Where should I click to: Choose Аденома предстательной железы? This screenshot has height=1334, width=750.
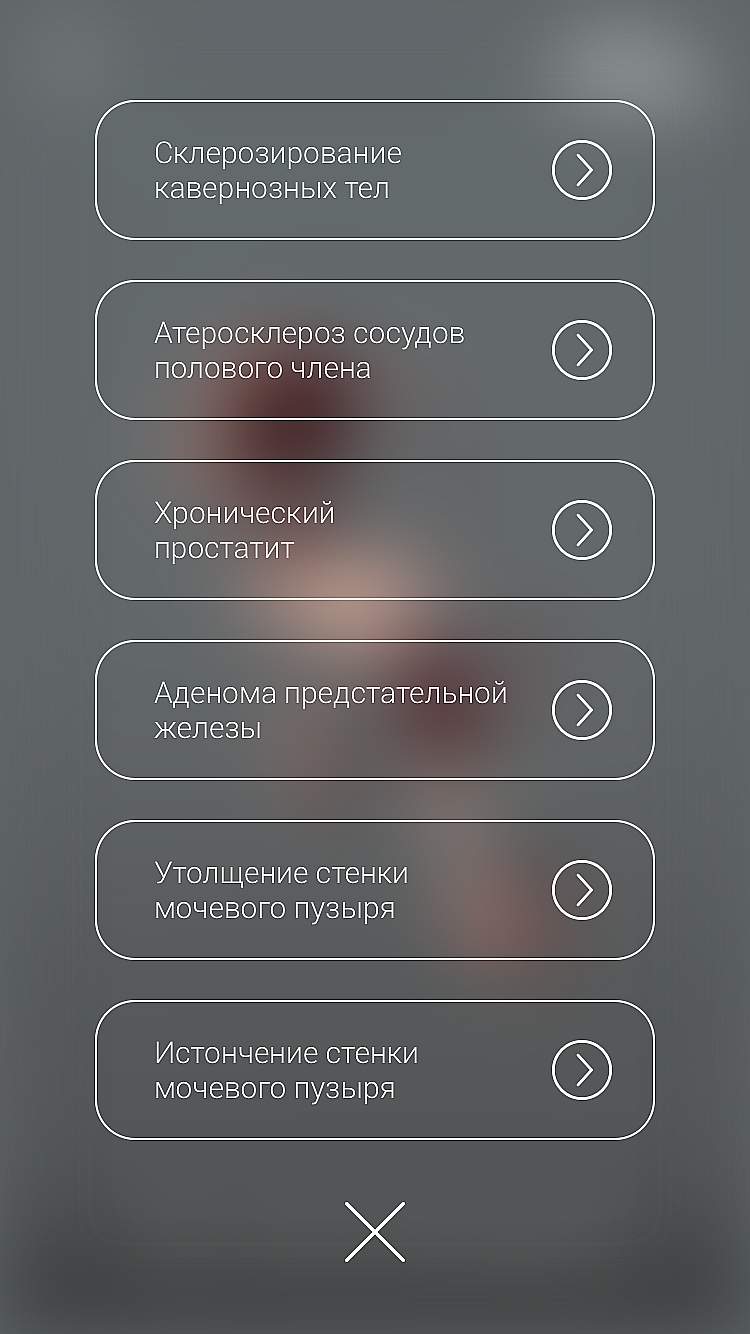point(374,710)
